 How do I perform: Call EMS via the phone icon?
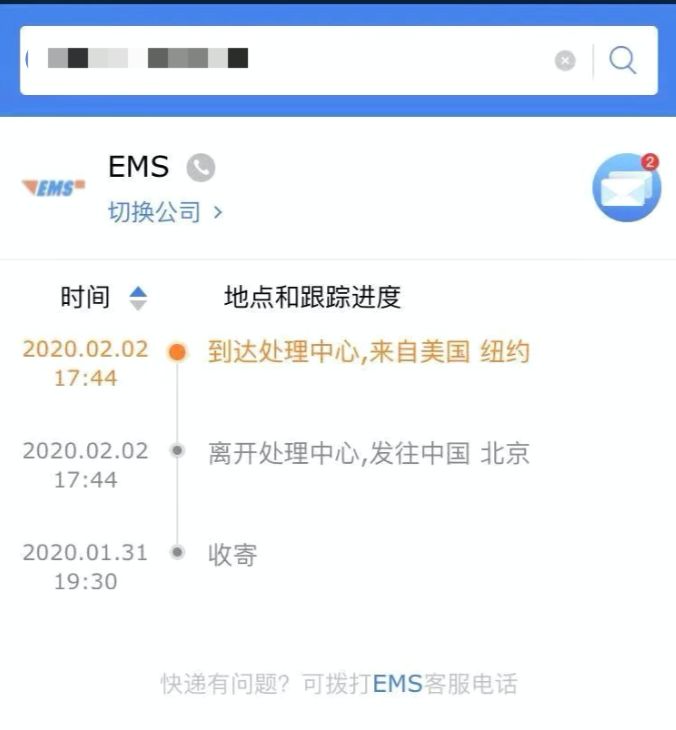(x=201, y=167)
